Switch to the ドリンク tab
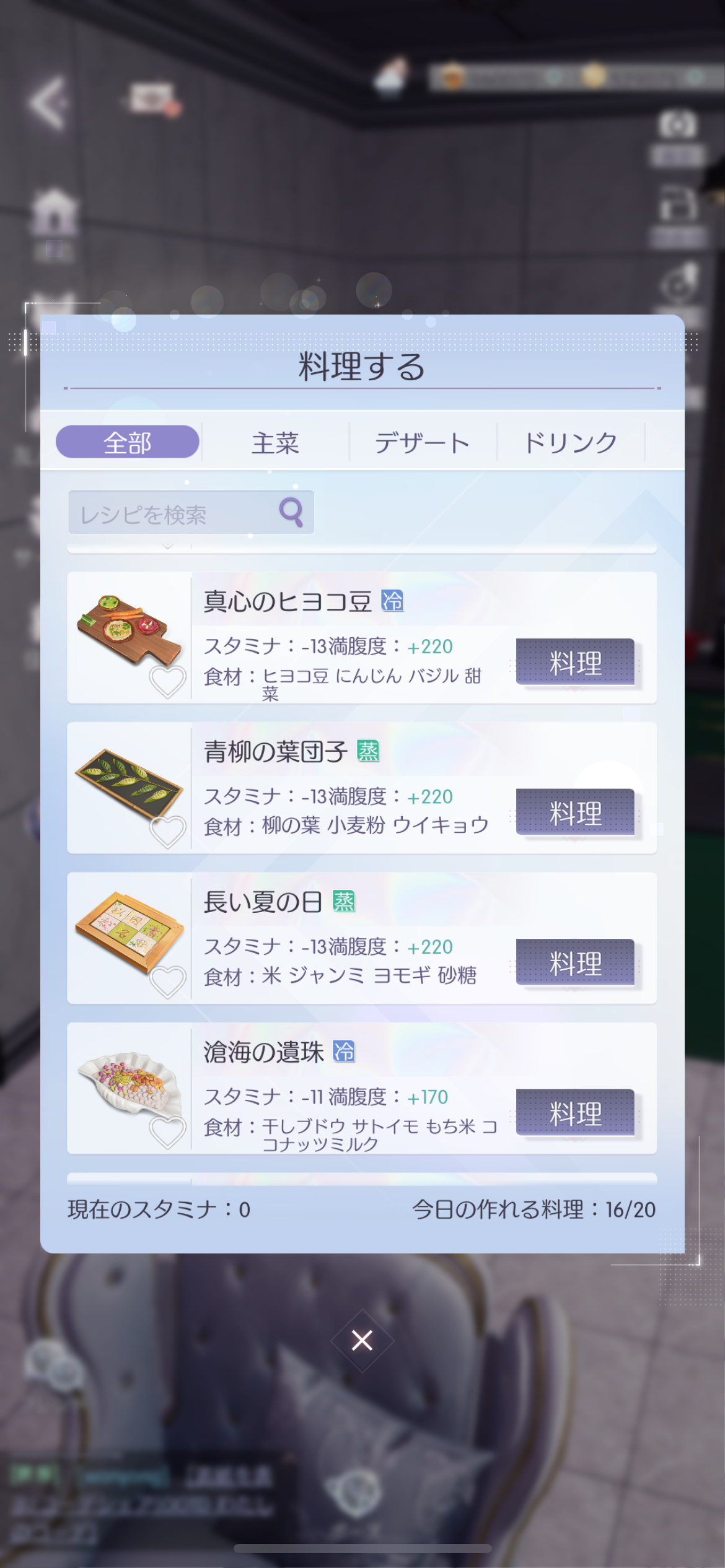The image size is (725, 1568). pos(571,442)
